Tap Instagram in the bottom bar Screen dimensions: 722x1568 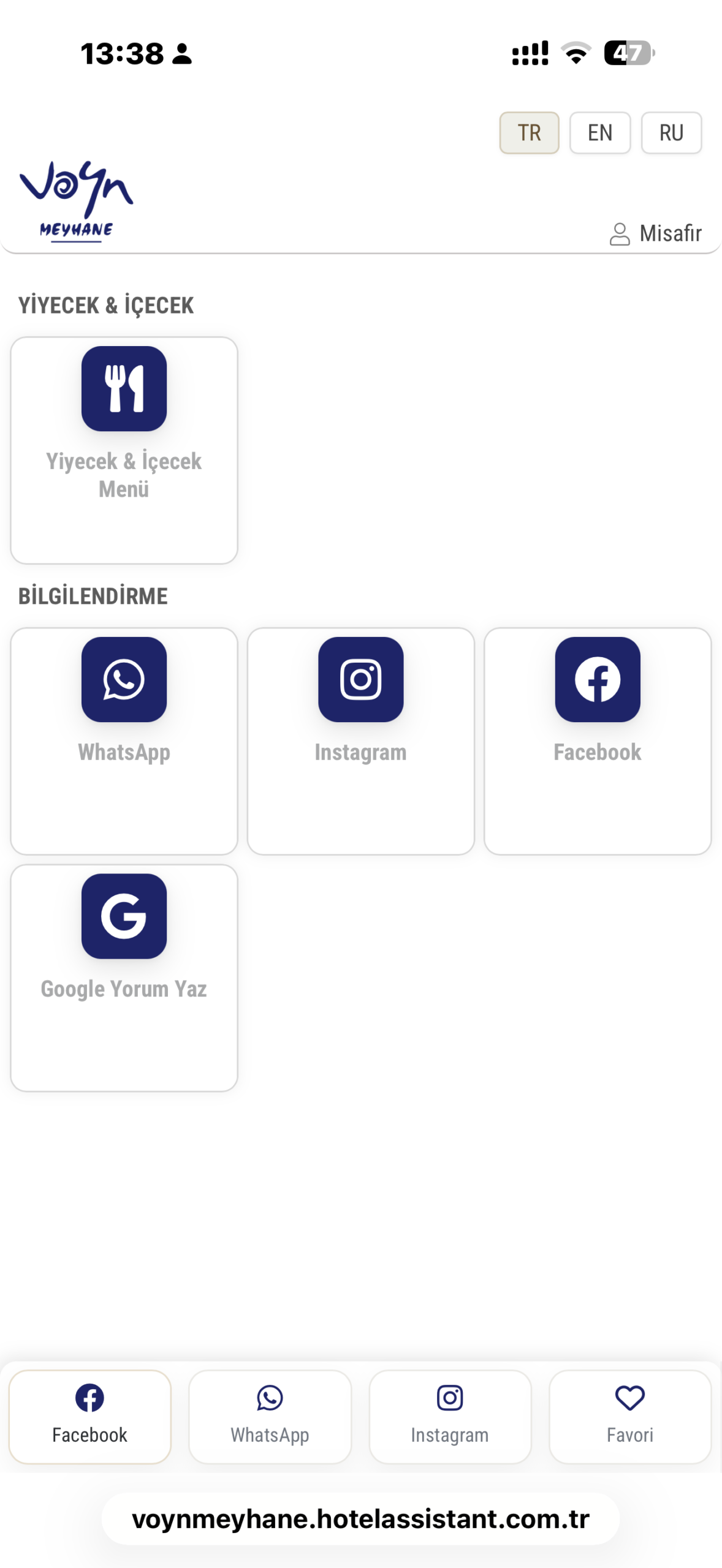click(449, 1416)
